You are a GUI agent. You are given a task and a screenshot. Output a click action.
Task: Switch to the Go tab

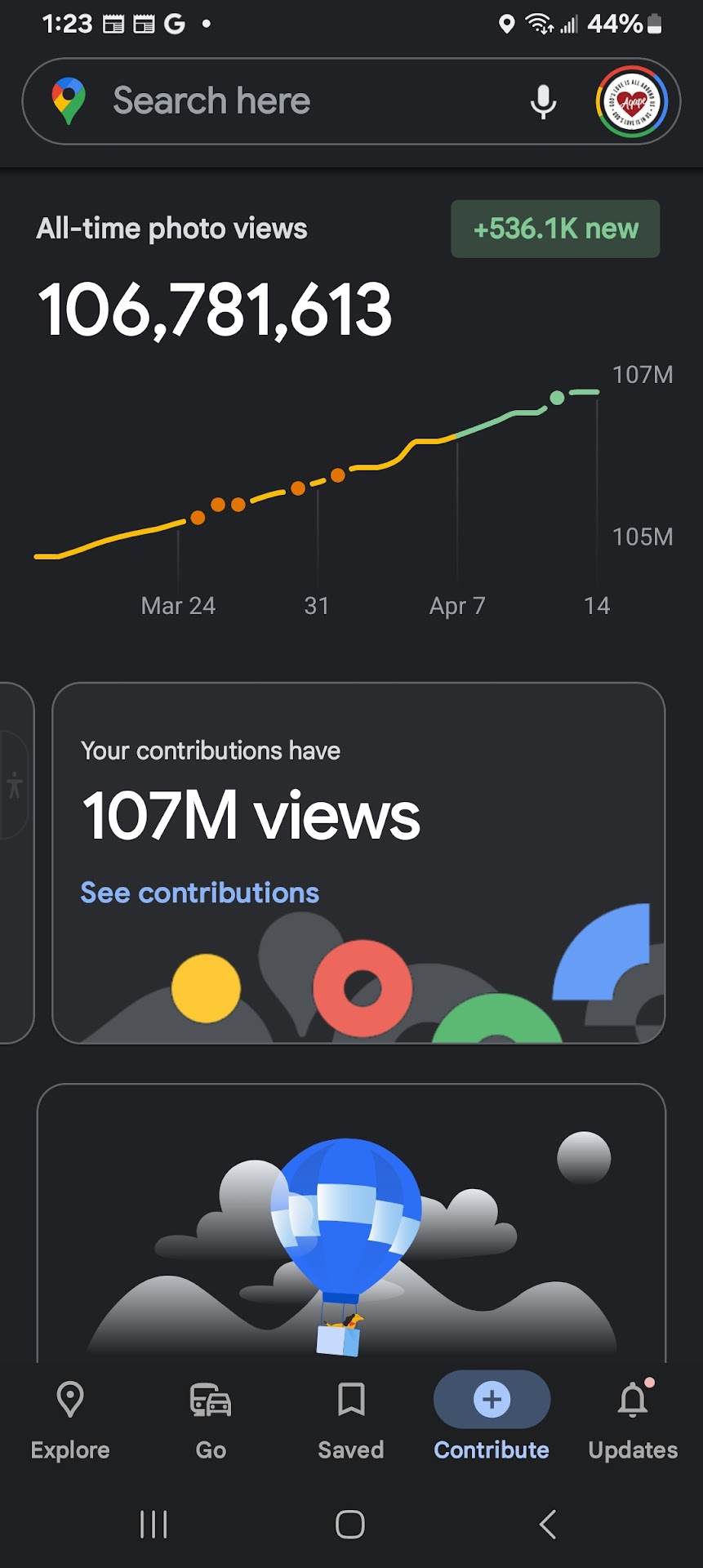(211, 1421)
